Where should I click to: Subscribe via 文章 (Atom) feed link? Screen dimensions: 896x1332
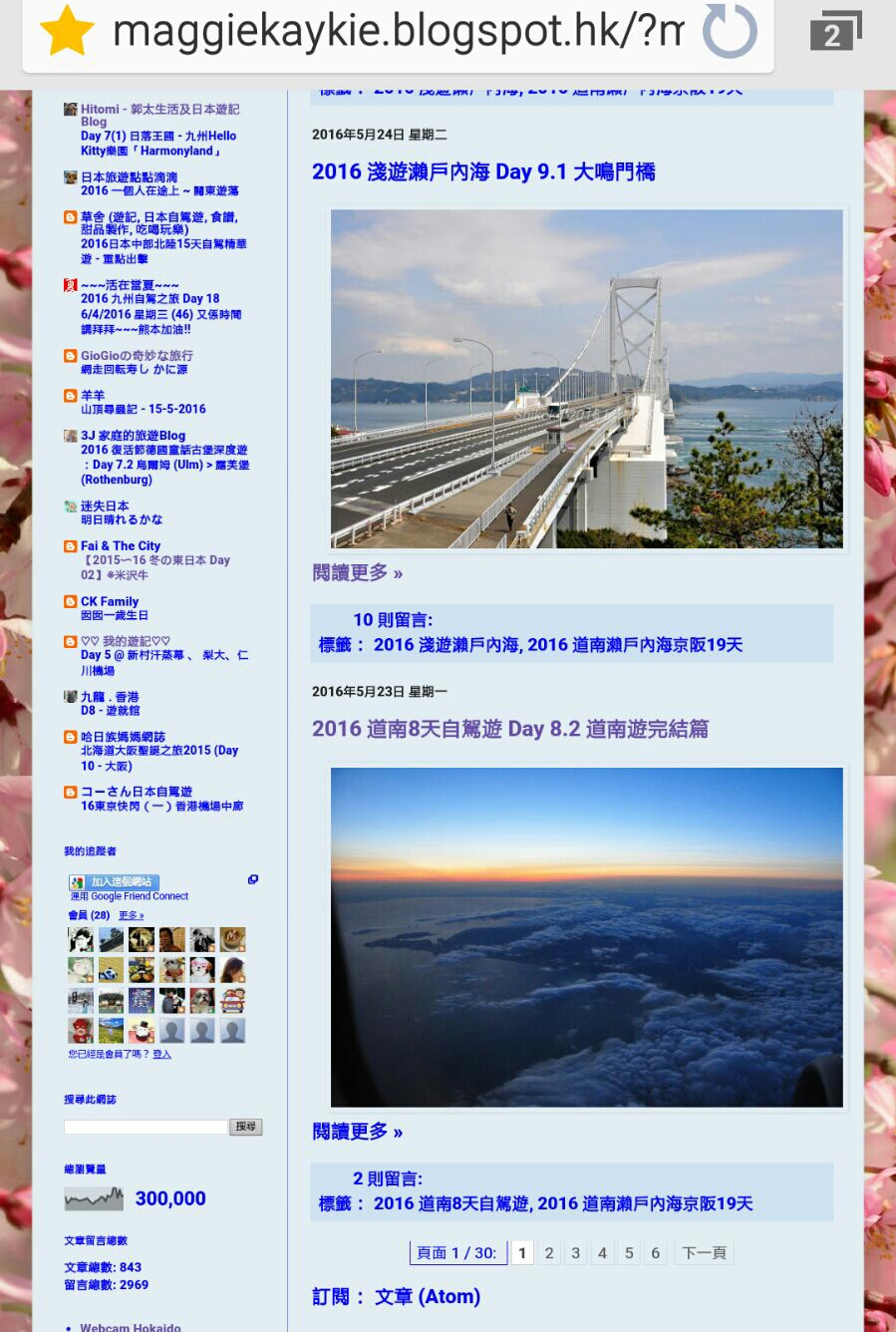(427, 1296)
